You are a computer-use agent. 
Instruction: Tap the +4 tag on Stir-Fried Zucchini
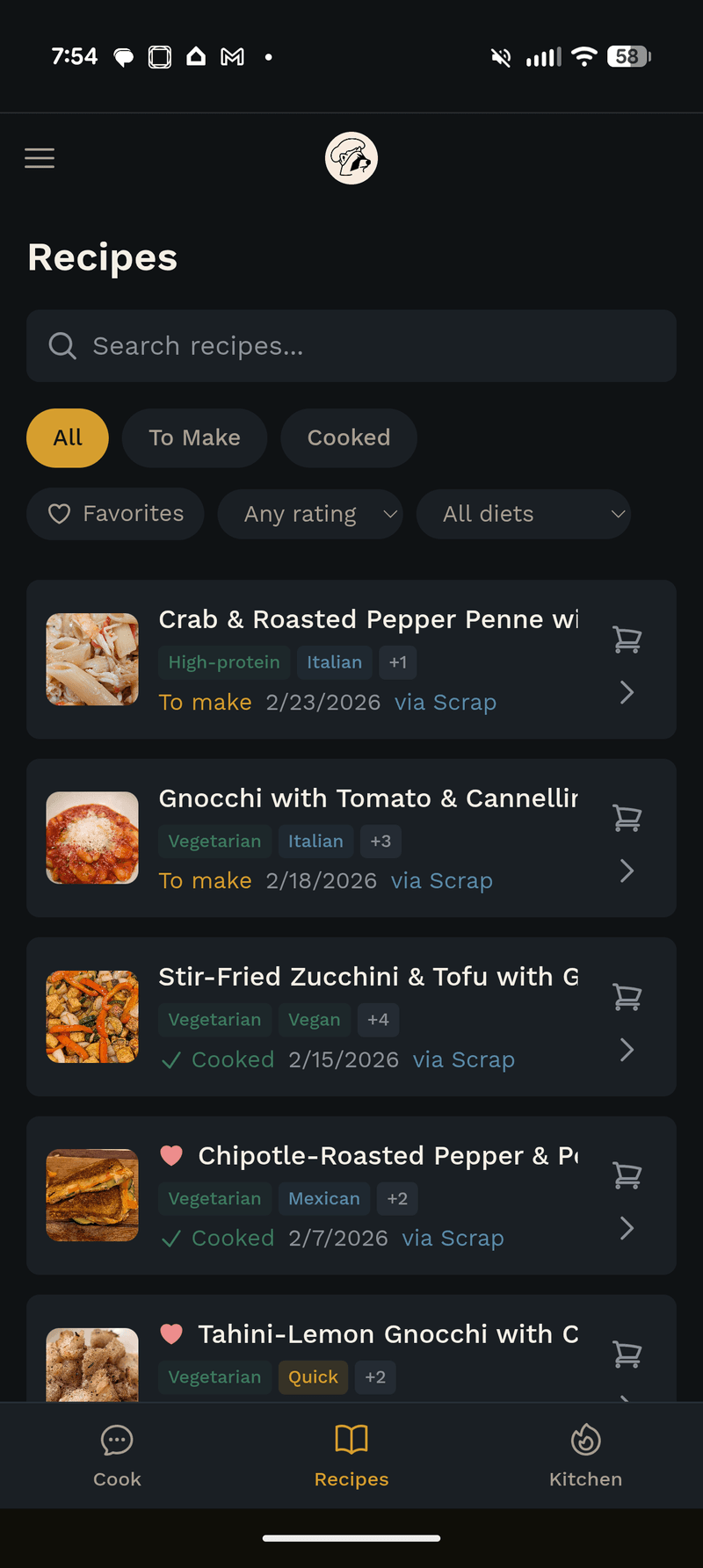(378, 1020)
